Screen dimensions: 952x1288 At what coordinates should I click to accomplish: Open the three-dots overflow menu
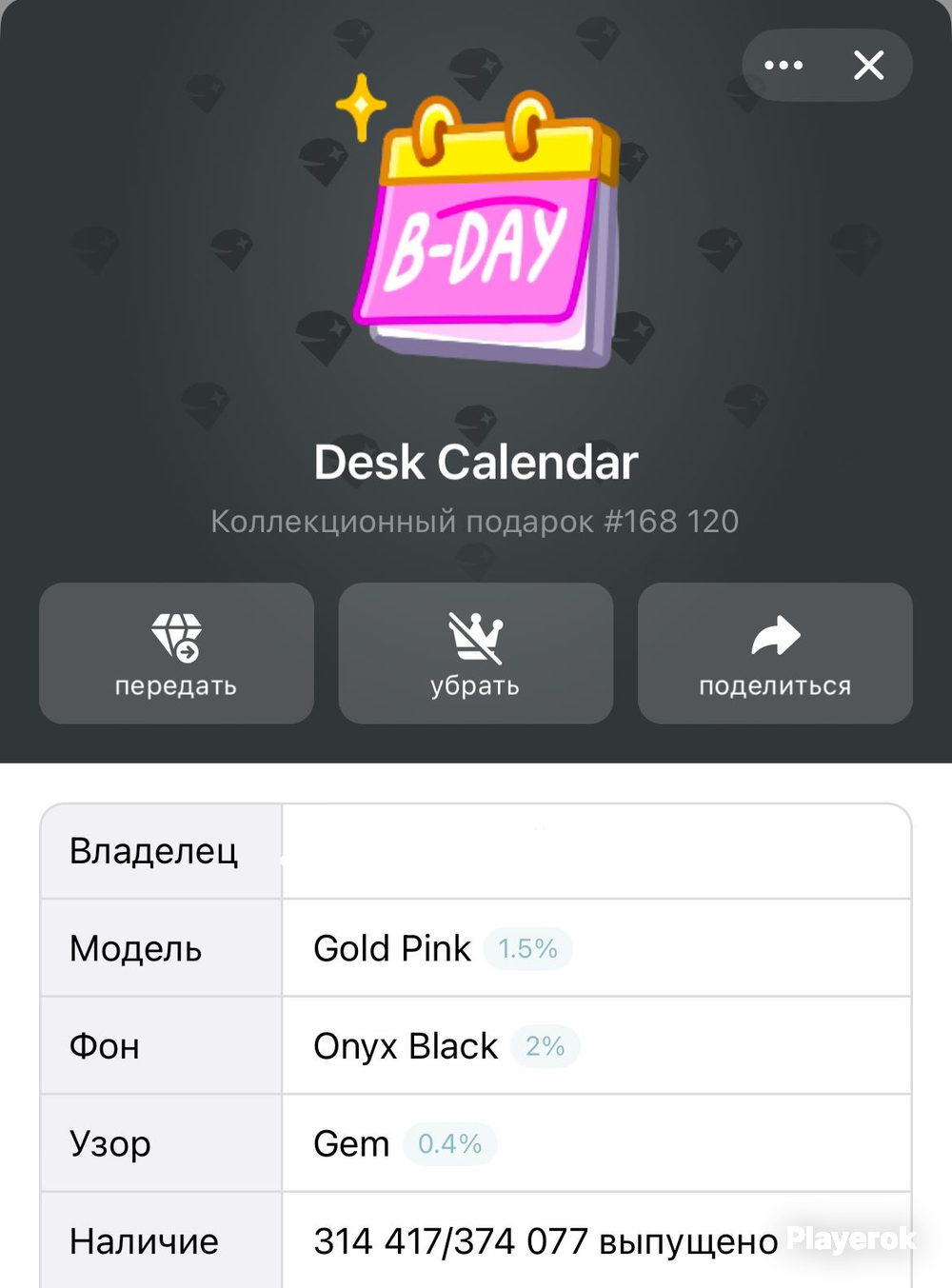[783, 66]
